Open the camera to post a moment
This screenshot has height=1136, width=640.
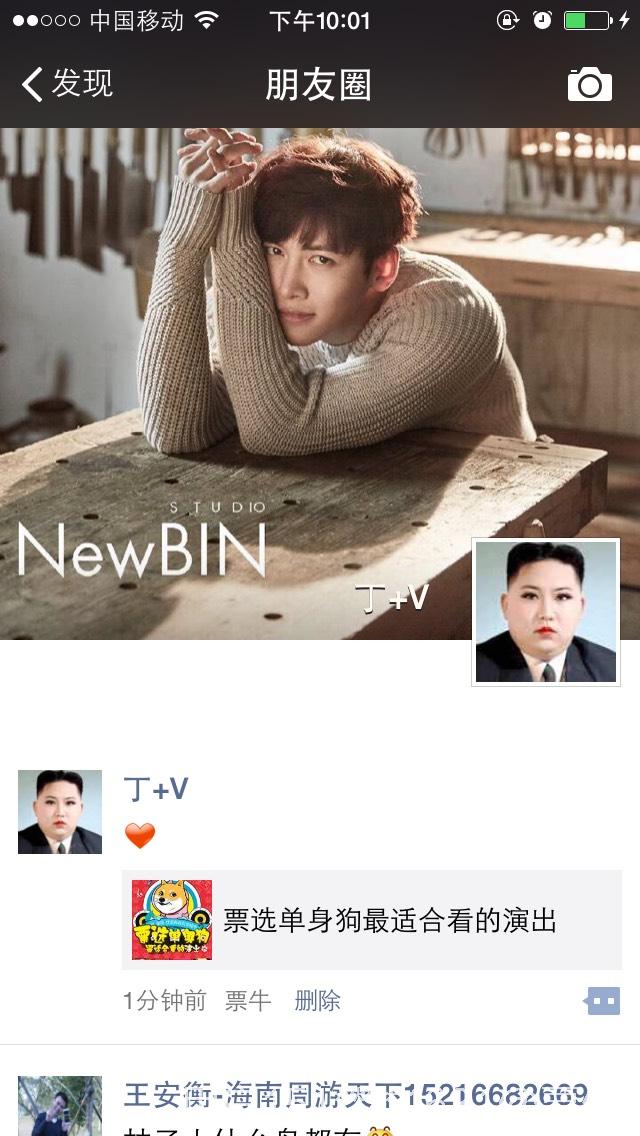pyautogui.click(x=589, y=85)
